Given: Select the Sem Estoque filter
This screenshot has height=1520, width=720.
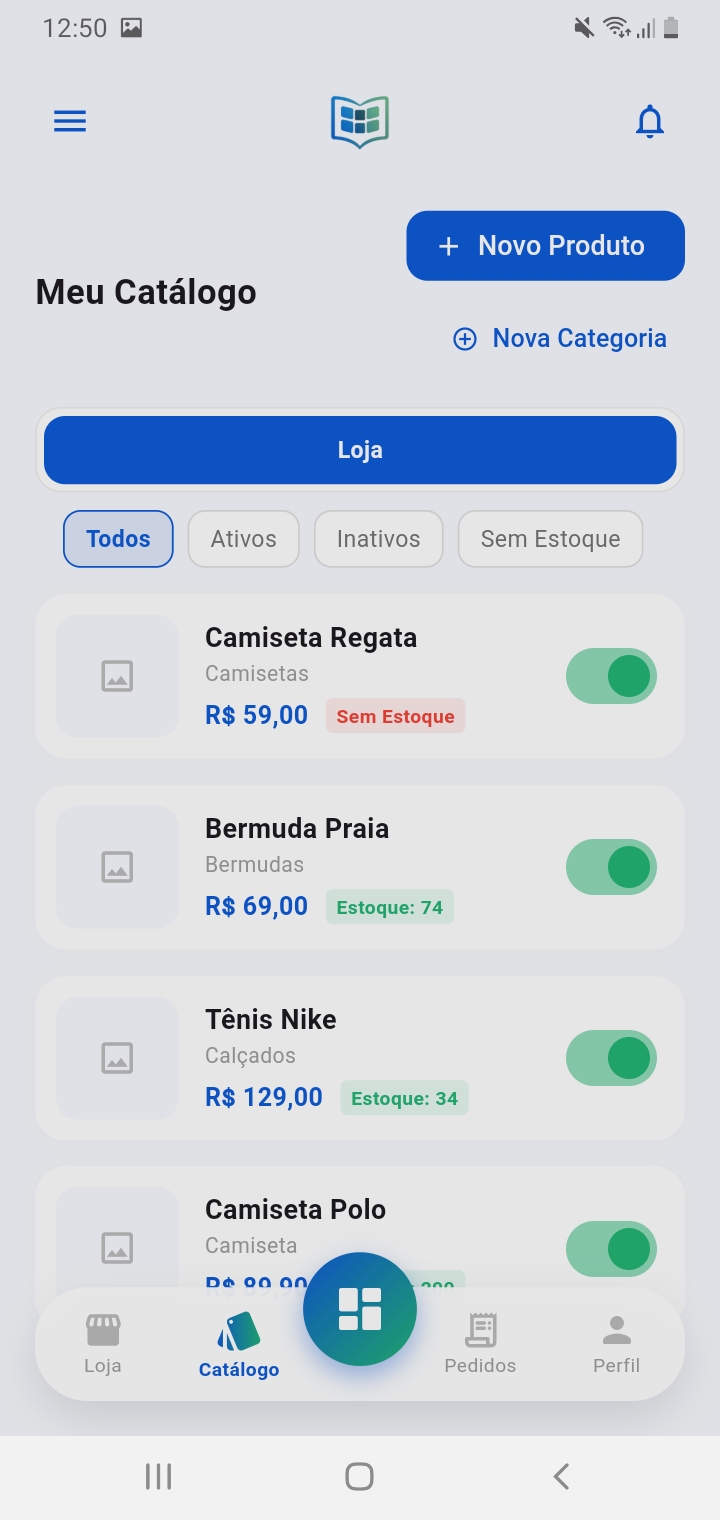Looking at the screenshot, I should point(550,538).
